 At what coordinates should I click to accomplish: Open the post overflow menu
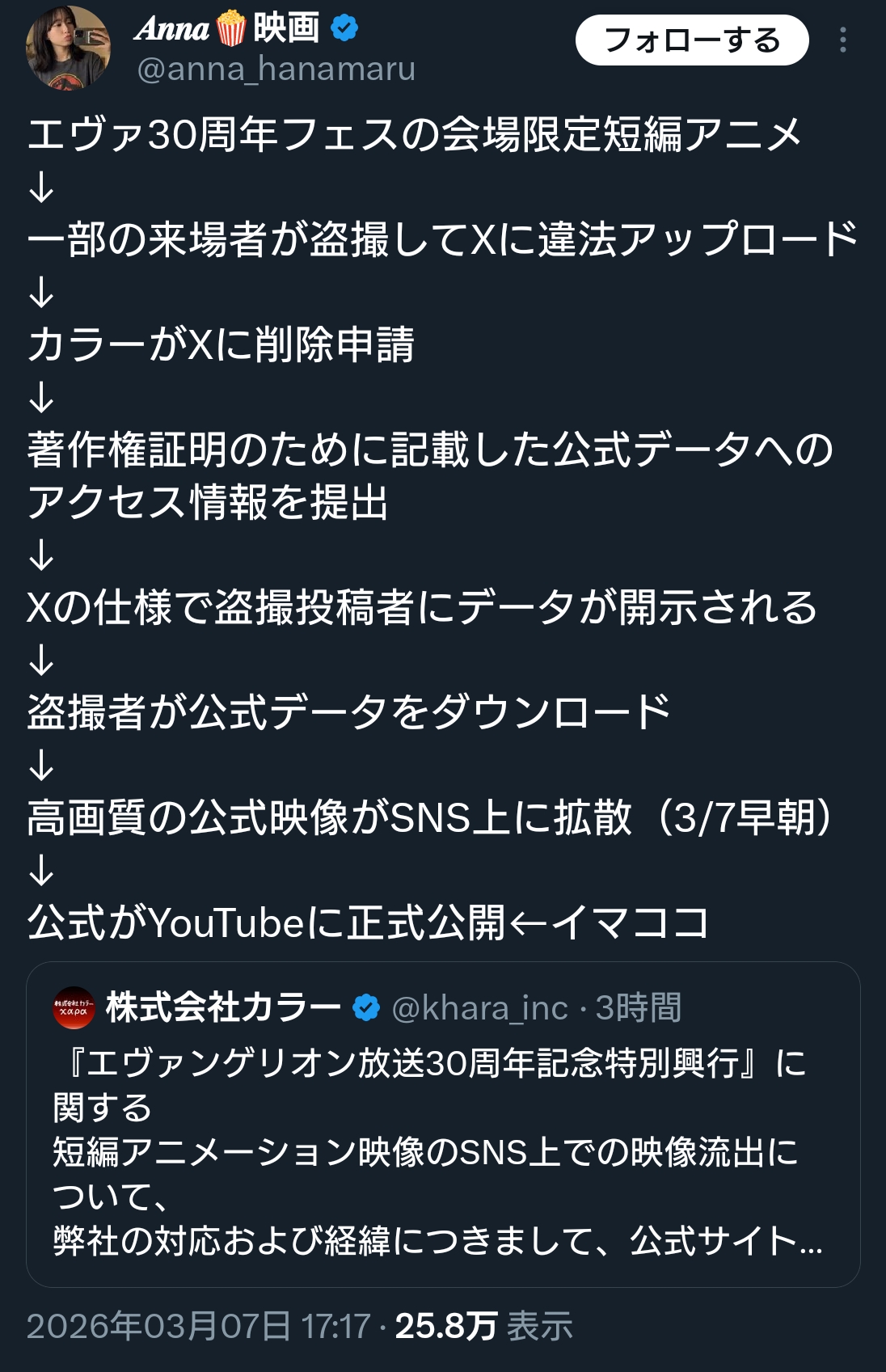(x=843, y=40)
